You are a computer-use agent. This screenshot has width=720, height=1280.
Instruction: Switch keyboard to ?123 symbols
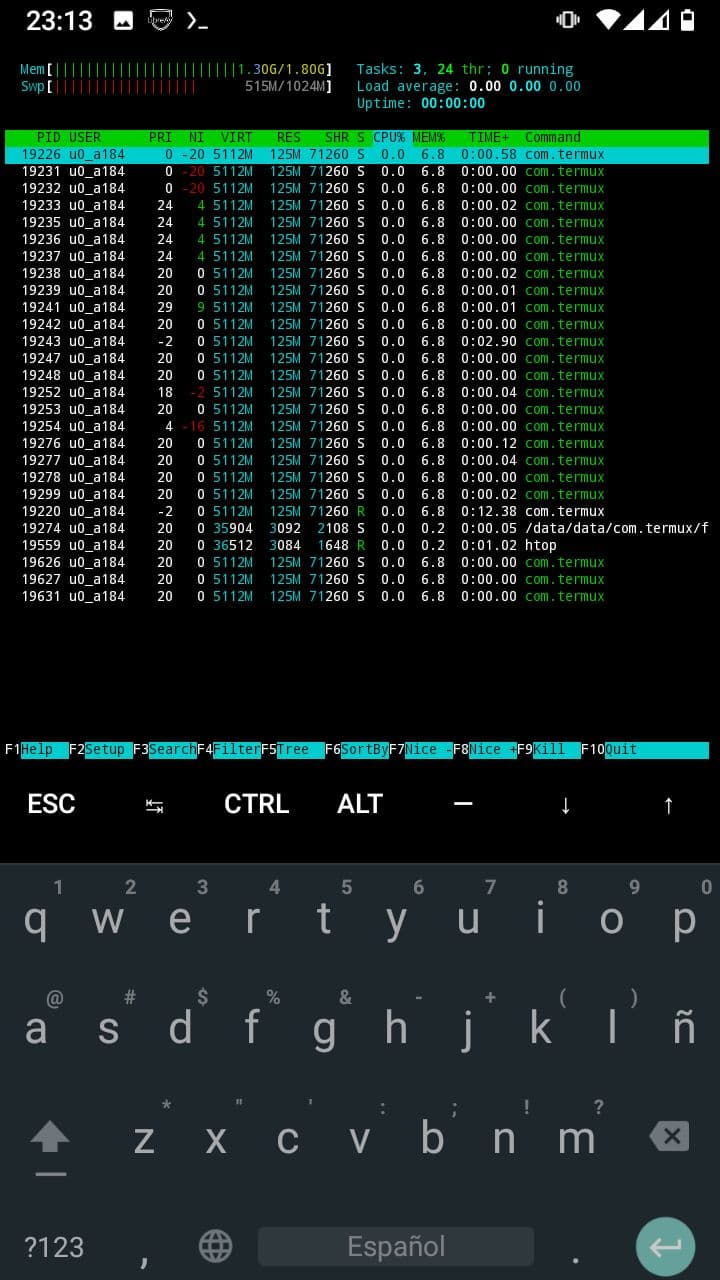54,1246
